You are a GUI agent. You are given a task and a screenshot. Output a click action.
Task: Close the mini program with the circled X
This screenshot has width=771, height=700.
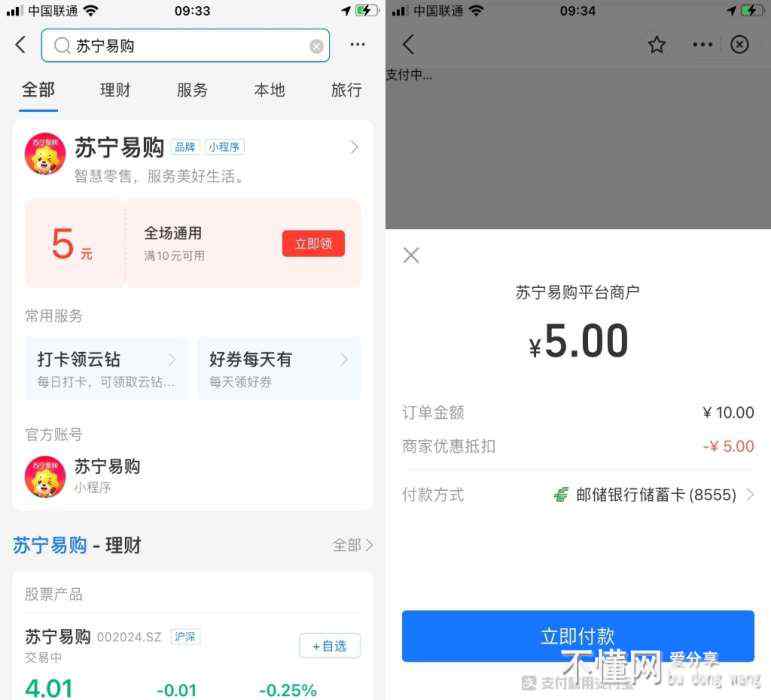(x=739, y=45)
